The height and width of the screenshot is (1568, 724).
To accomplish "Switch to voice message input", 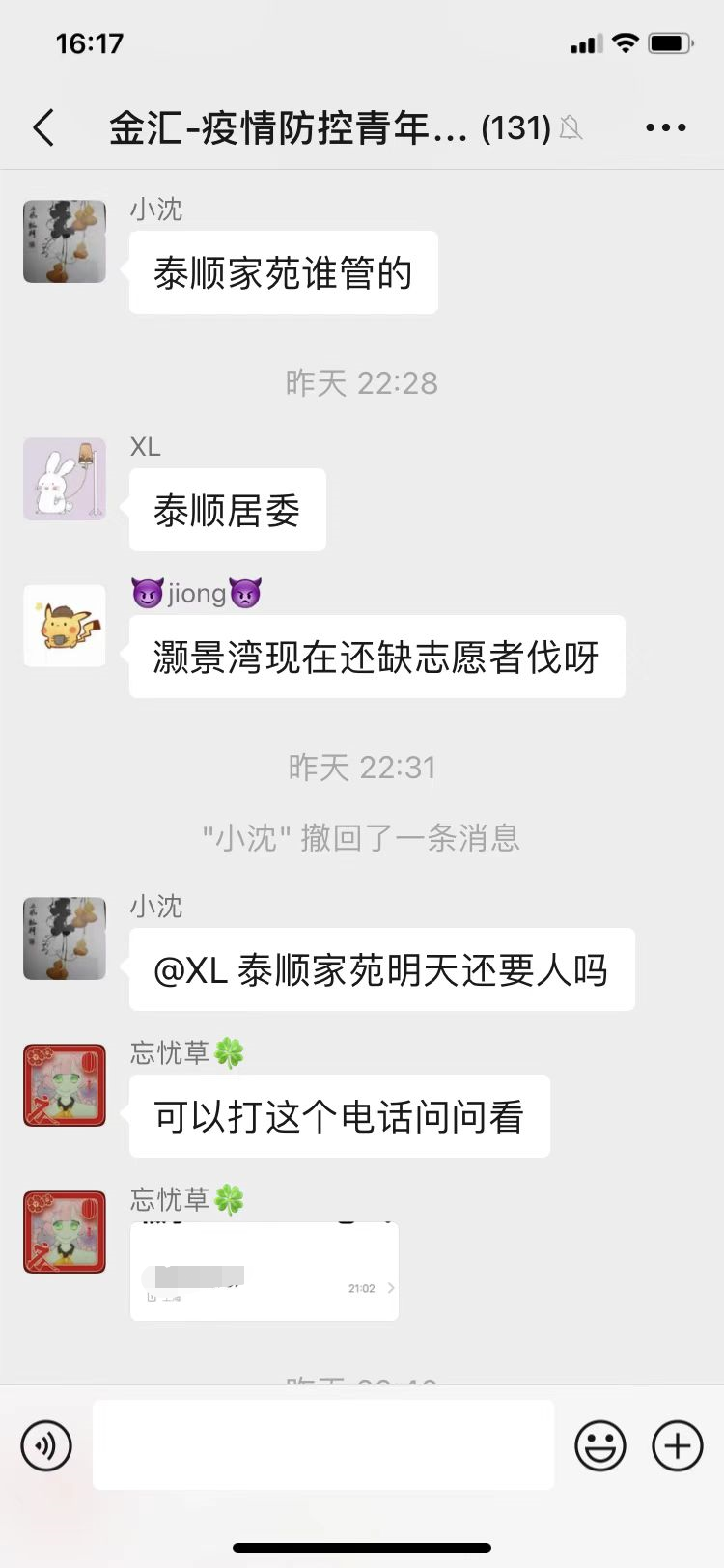I will (46, 1445).
